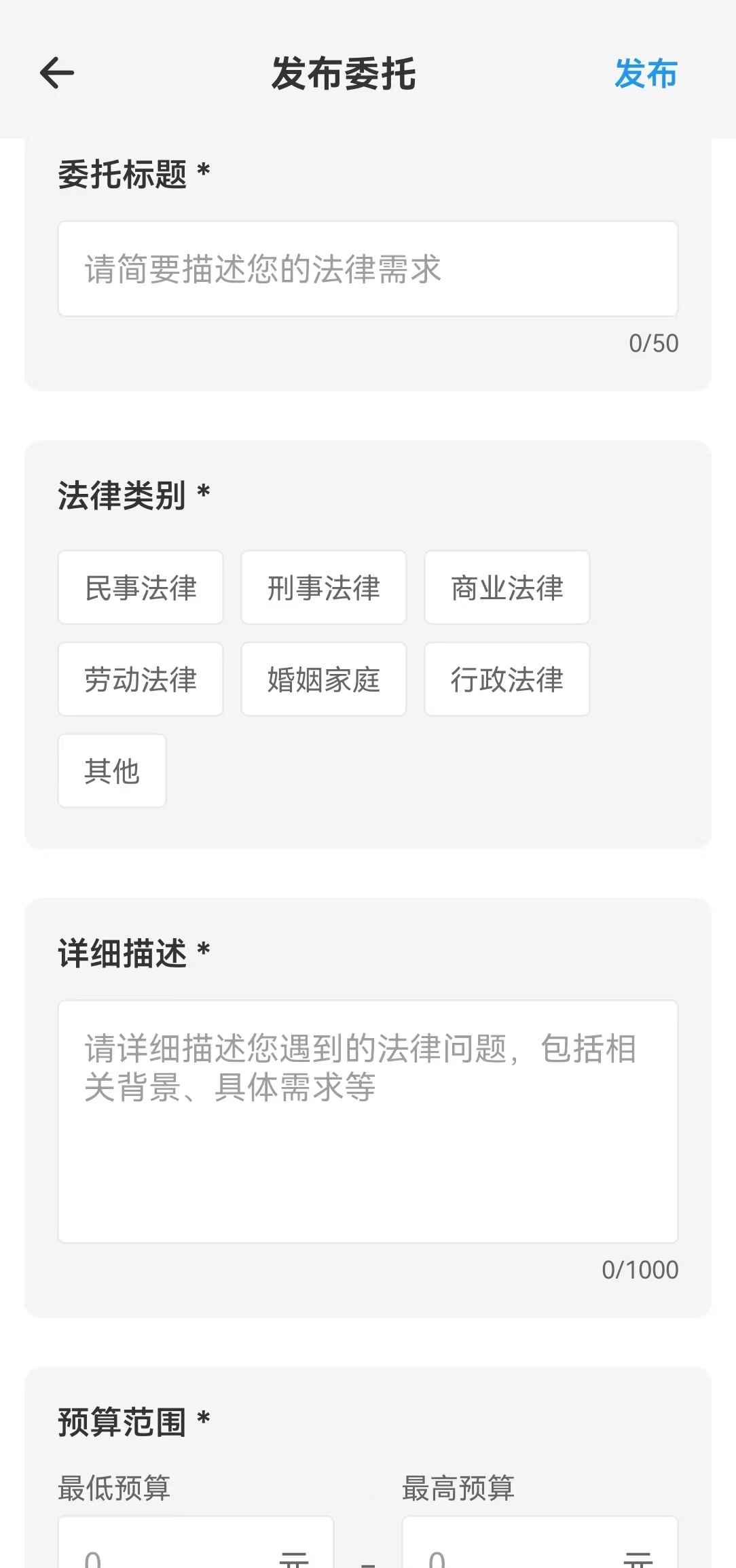Click the 0/1000 character counter

[x=639, y=1270]
